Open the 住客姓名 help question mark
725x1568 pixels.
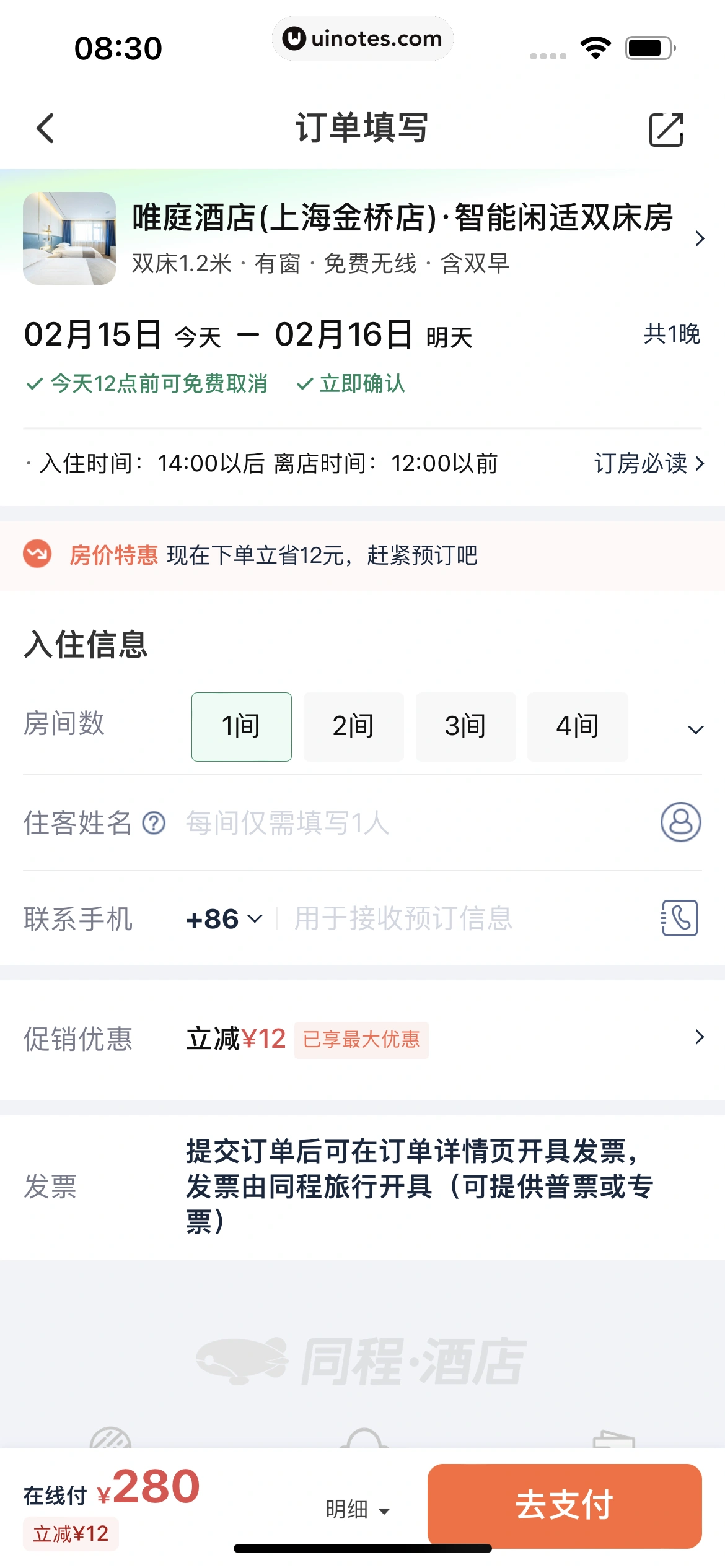point(154,823)
